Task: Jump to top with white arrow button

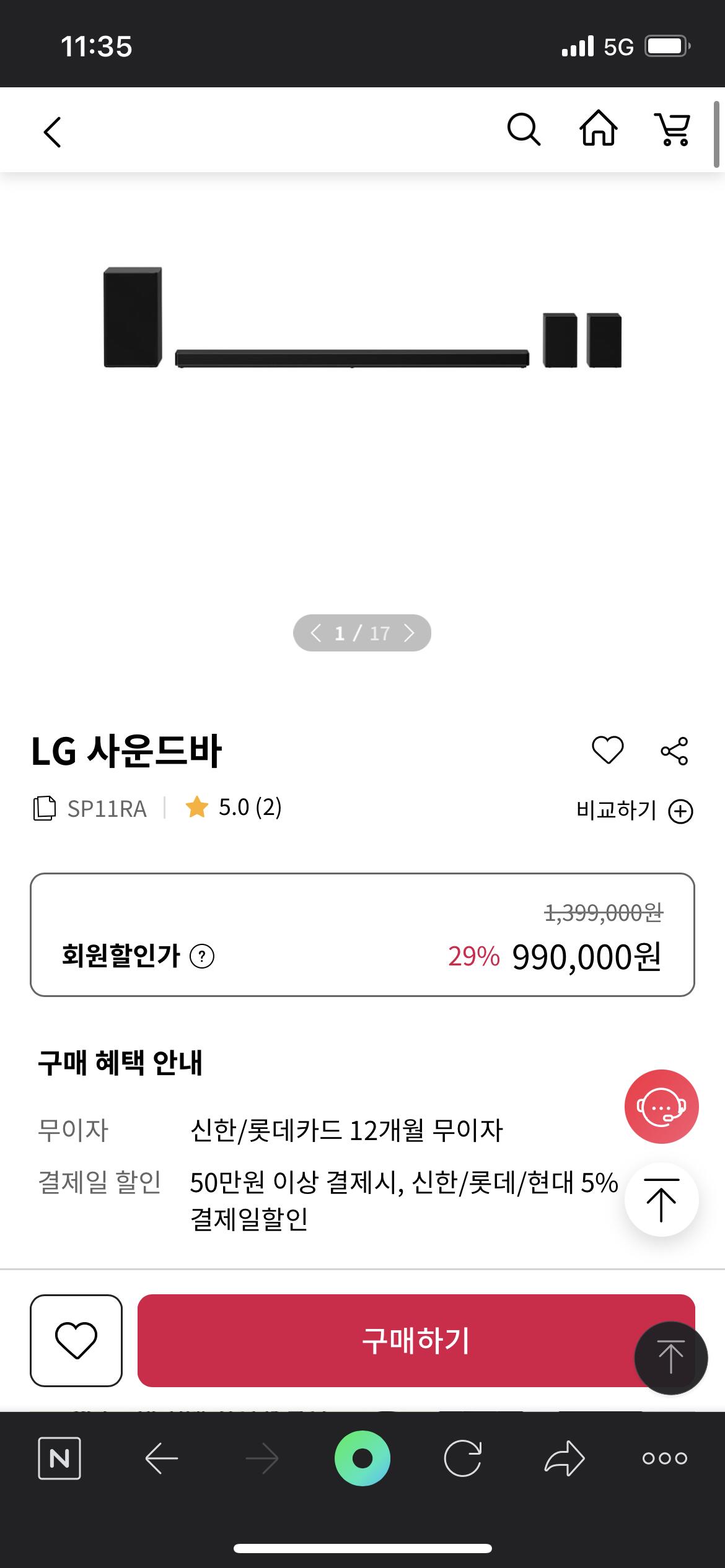Action: coord(661,1200)
